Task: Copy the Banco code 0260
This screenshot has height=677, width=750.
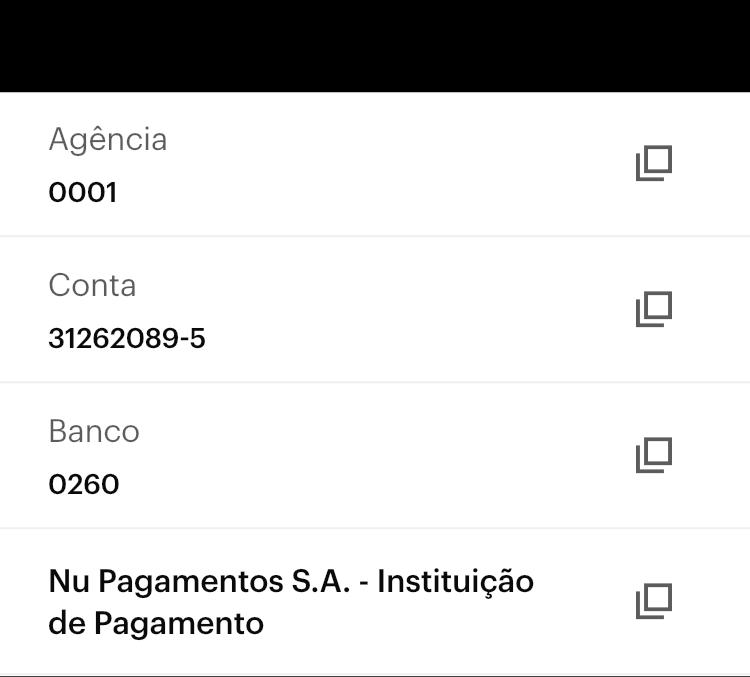Action: pyautogui.click(x=654, y=455)
